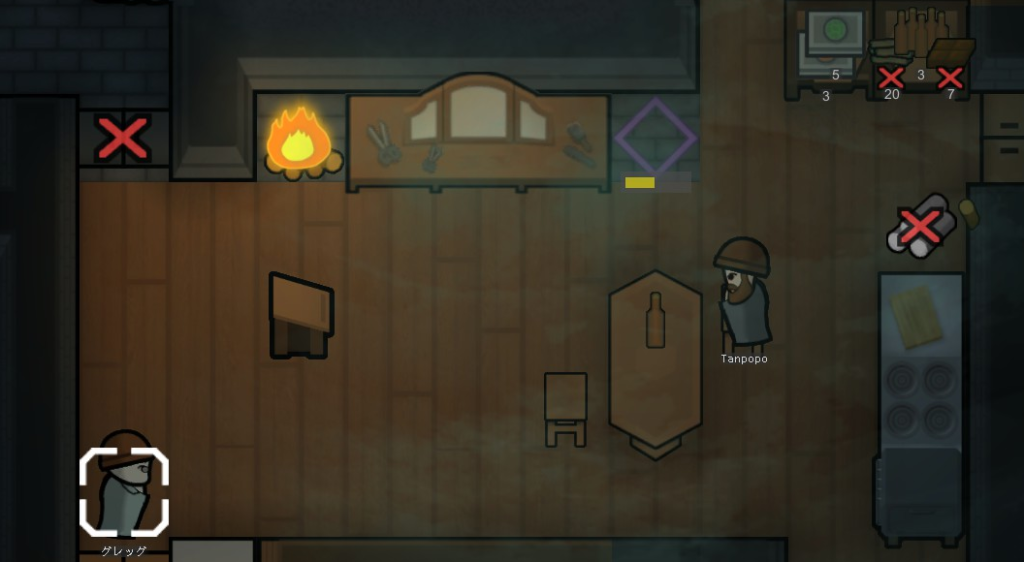Select the colonist named Tanpopo

742,295
